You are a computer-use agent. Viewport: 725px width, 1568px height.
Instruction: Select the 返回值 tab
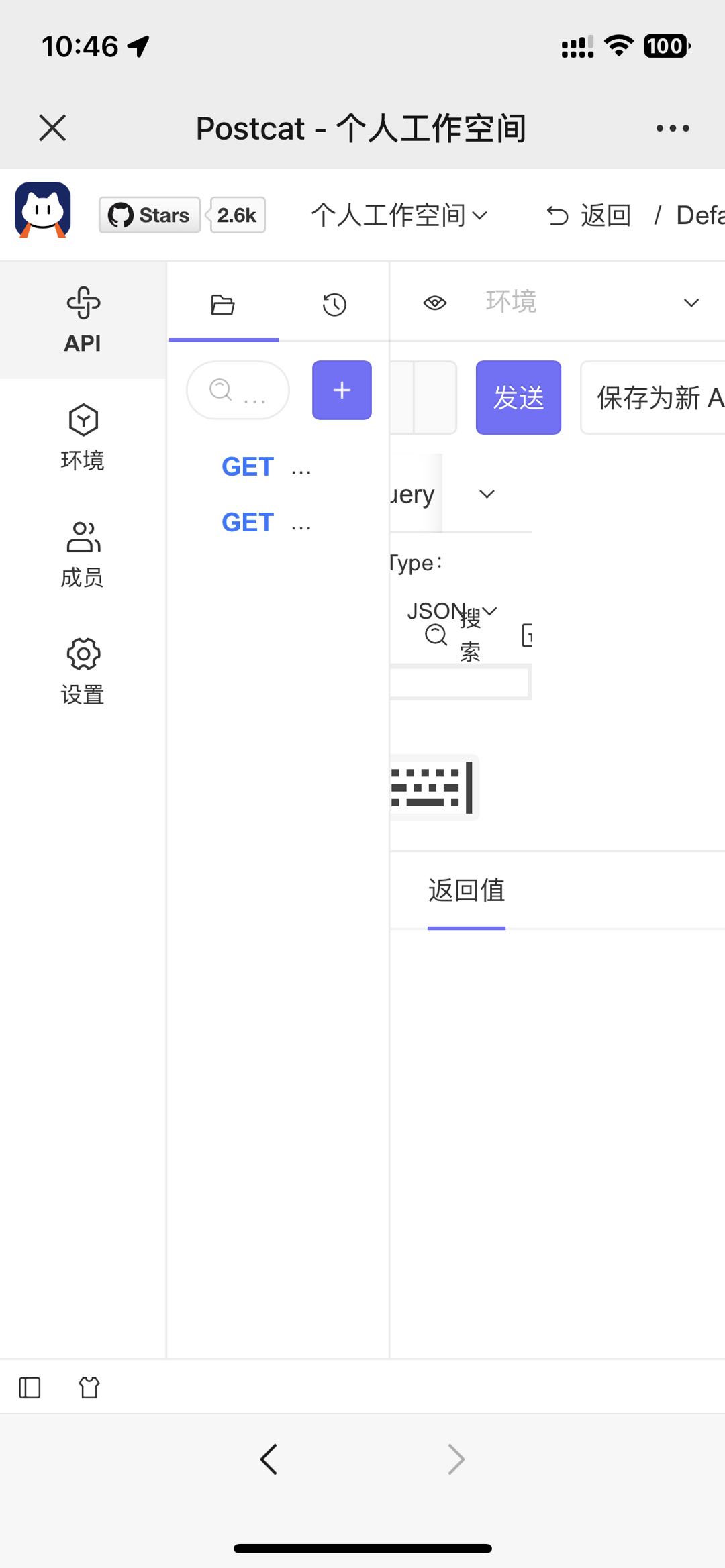click(467, 890)
